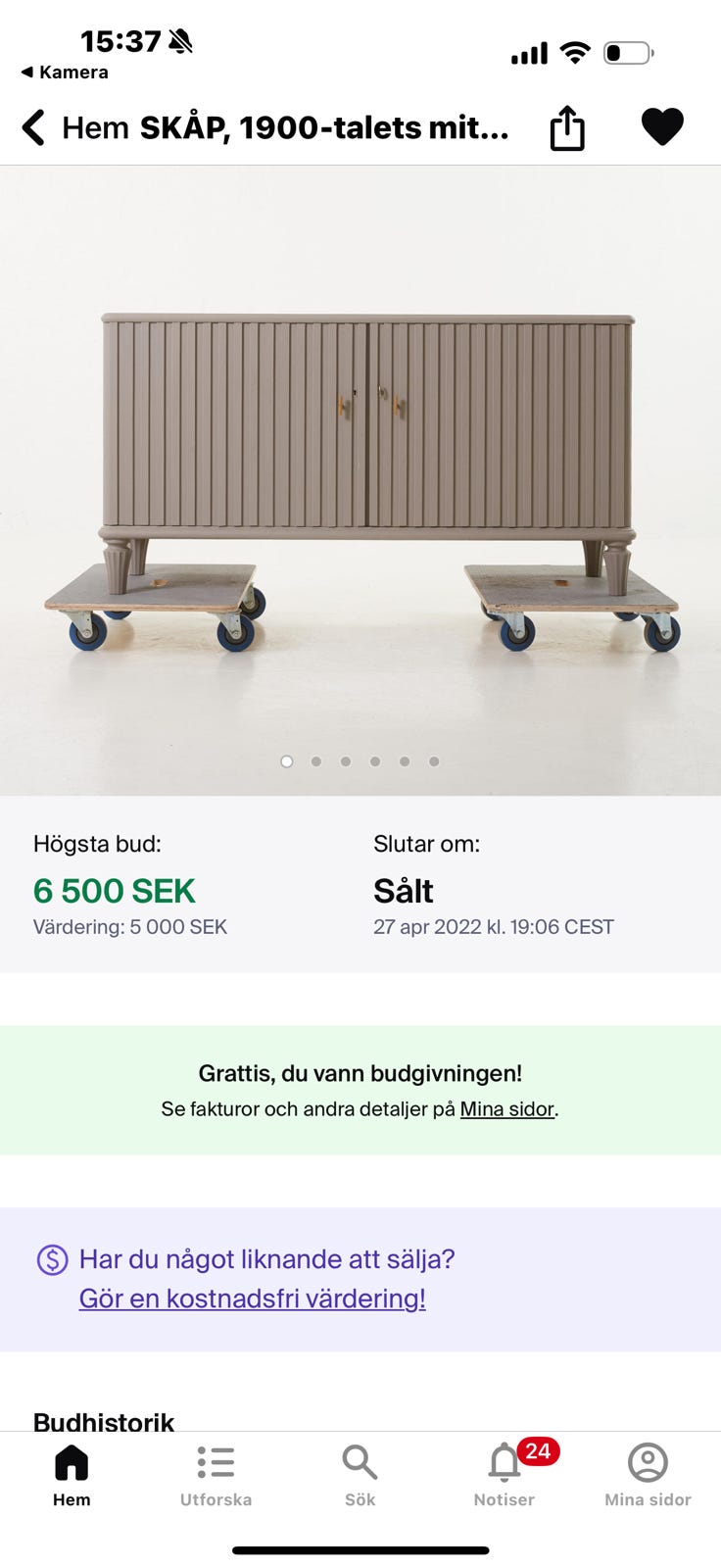Tap the truncated auction title text
This screenshot has width=721, height=1568.
326,126
